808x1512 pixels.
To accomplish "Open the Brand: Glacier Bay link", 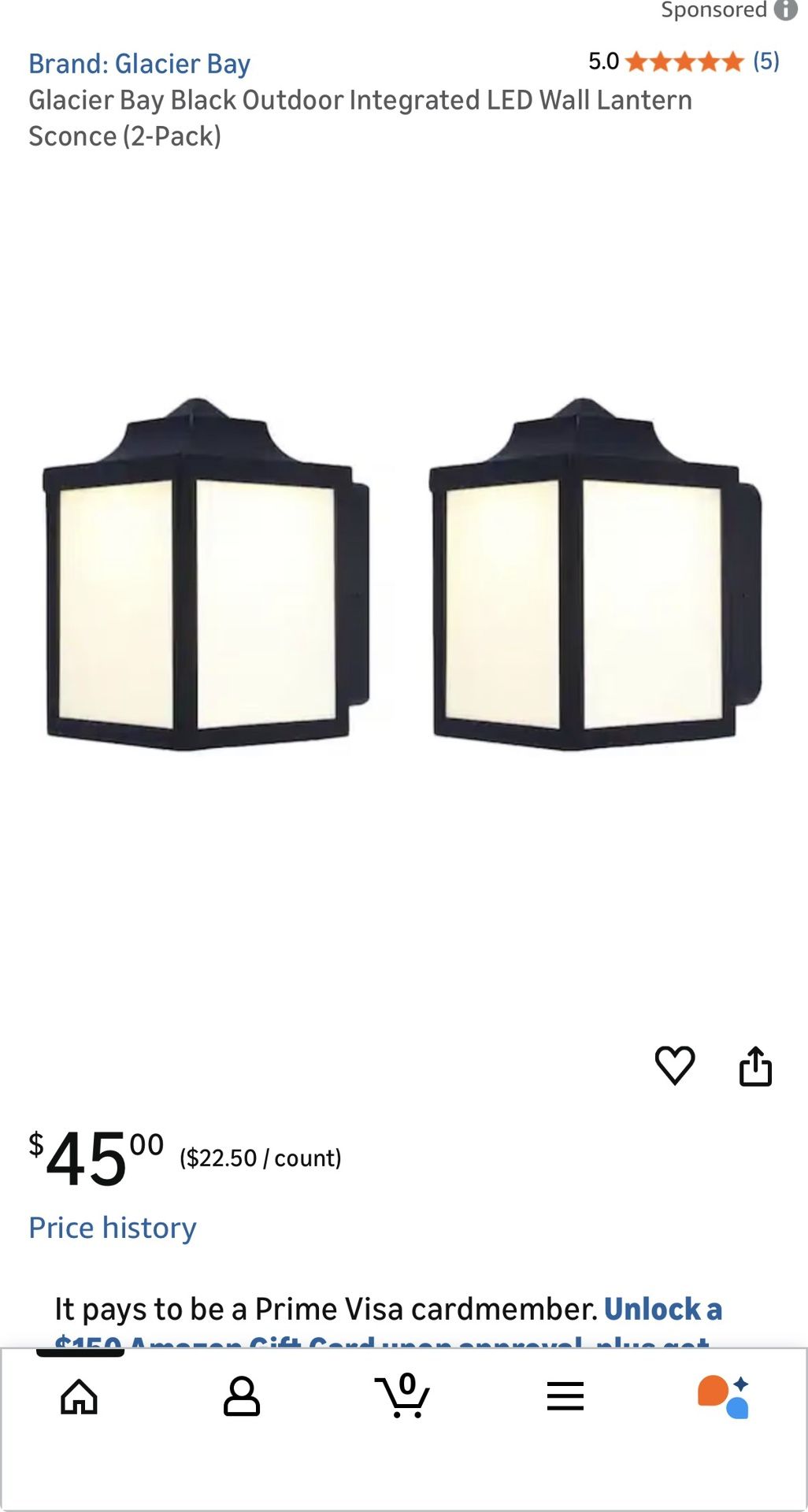I will (x=139, y=64).
